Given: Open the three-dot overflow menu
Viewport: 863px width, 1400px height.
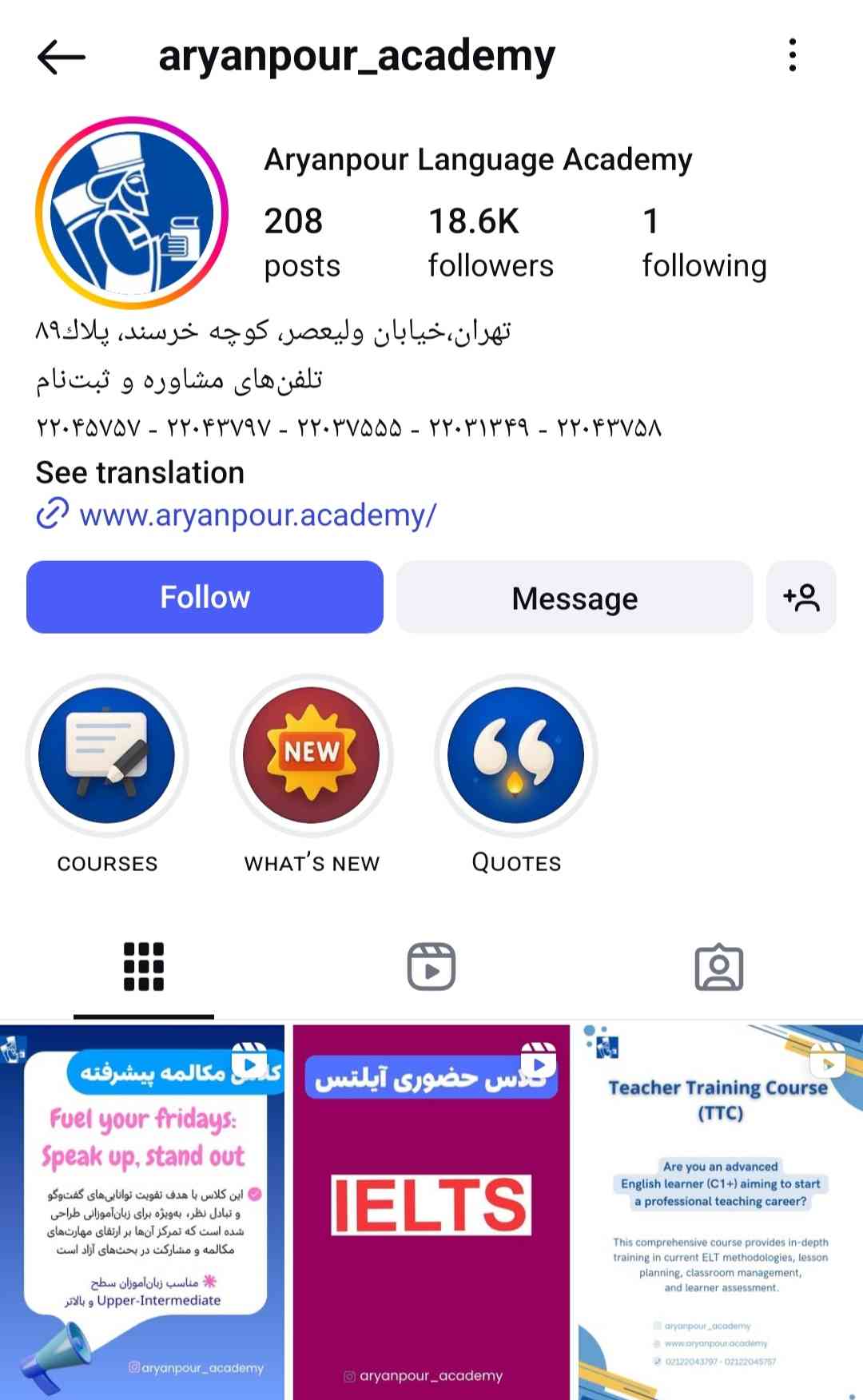Looking at the screenshot, I should pyautogui.click(x=792, y=55).
